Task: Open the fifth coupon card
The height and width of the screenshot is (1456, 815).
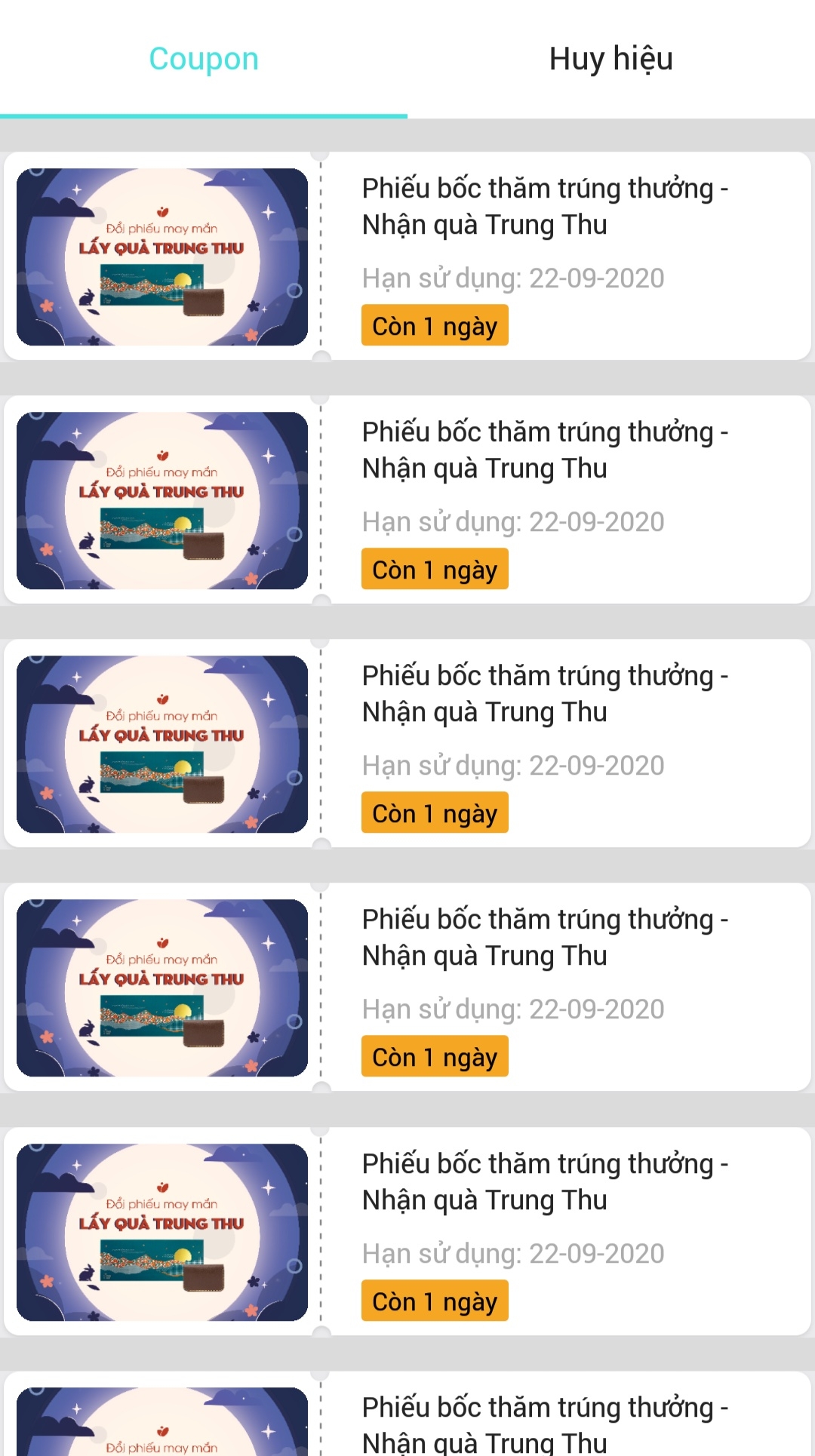Action: (x=407, y=1232)
